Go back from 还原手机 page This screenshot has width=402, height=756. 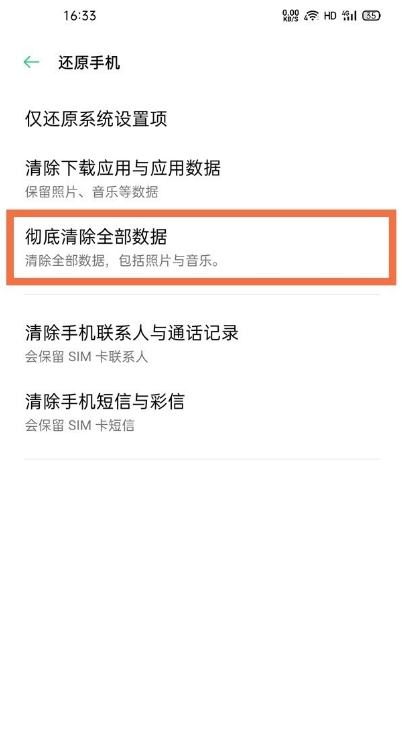(x=31, y=62)
